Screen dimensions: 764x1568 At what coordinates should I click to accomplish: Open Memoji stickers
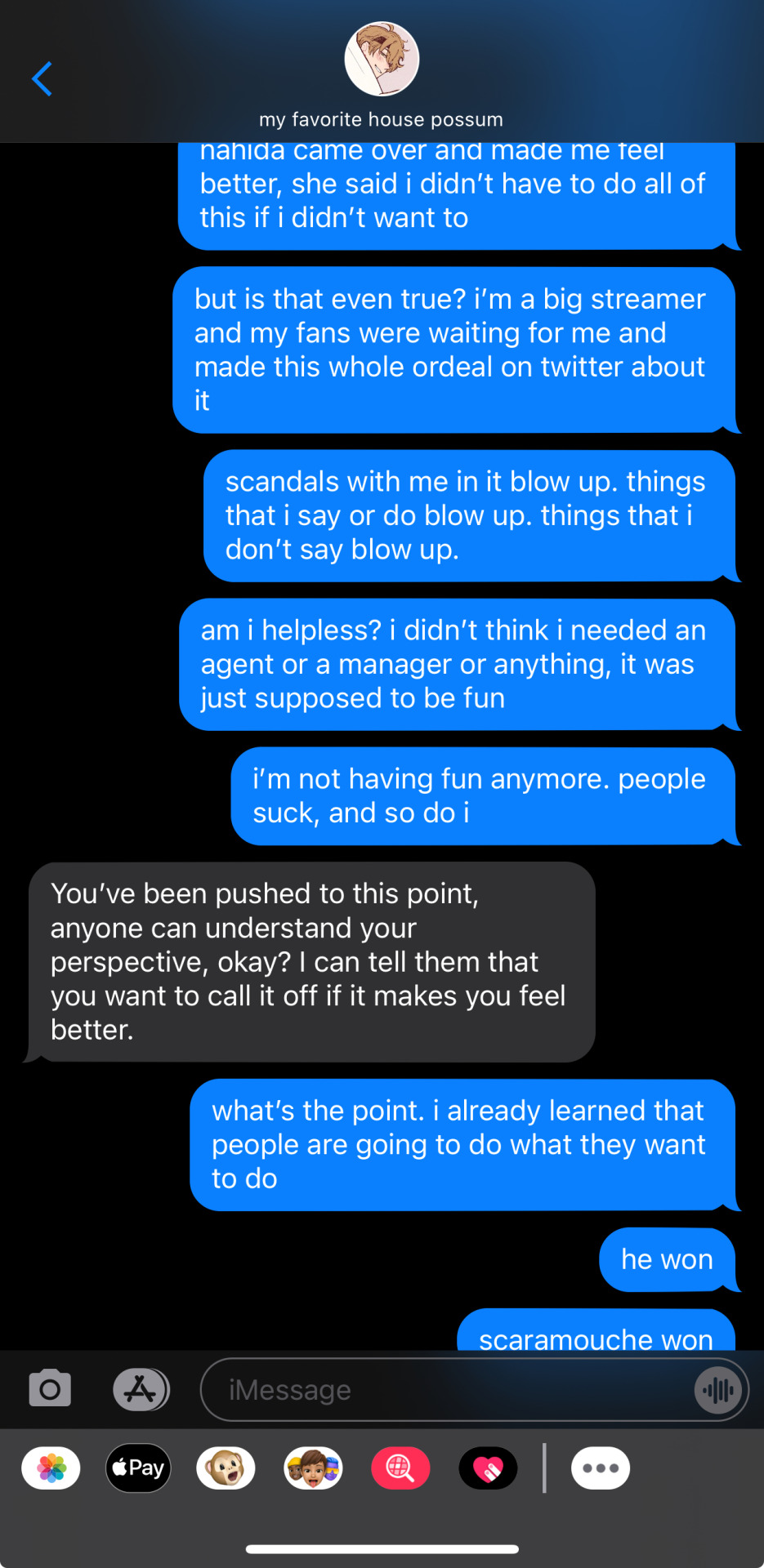[x=313, y=1468]
